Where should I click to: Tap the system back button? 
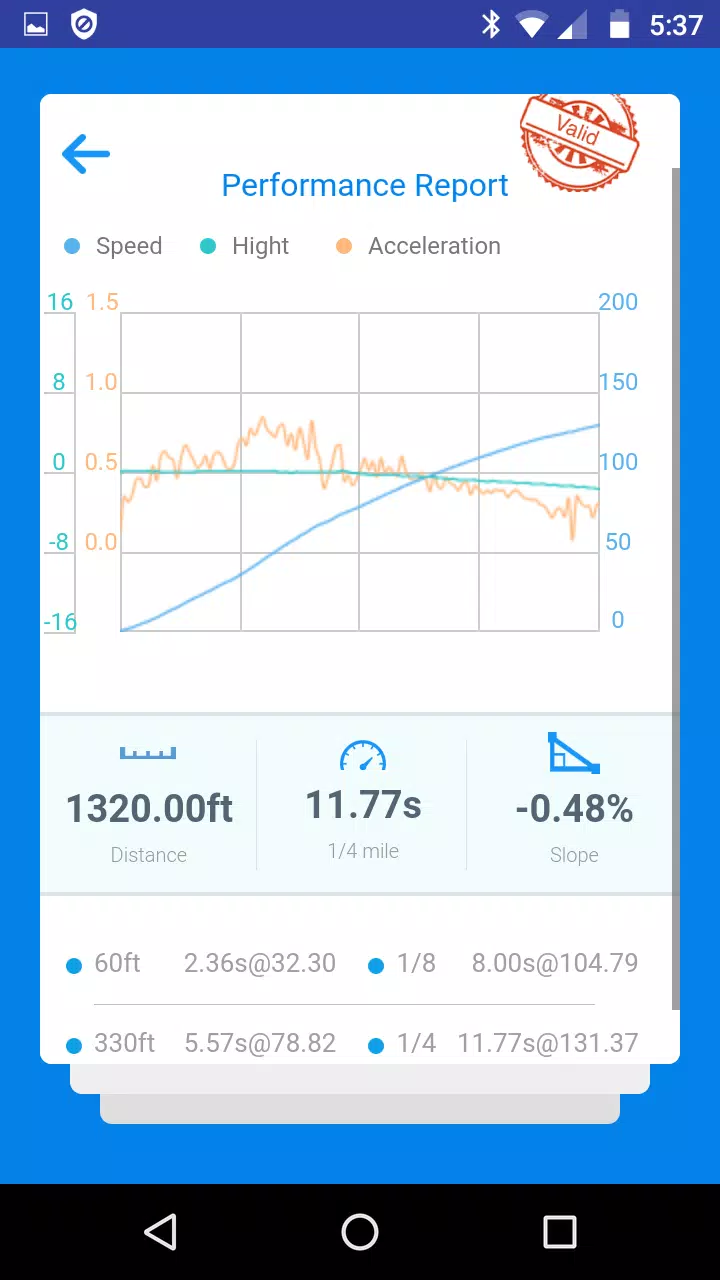point(160,1232)
